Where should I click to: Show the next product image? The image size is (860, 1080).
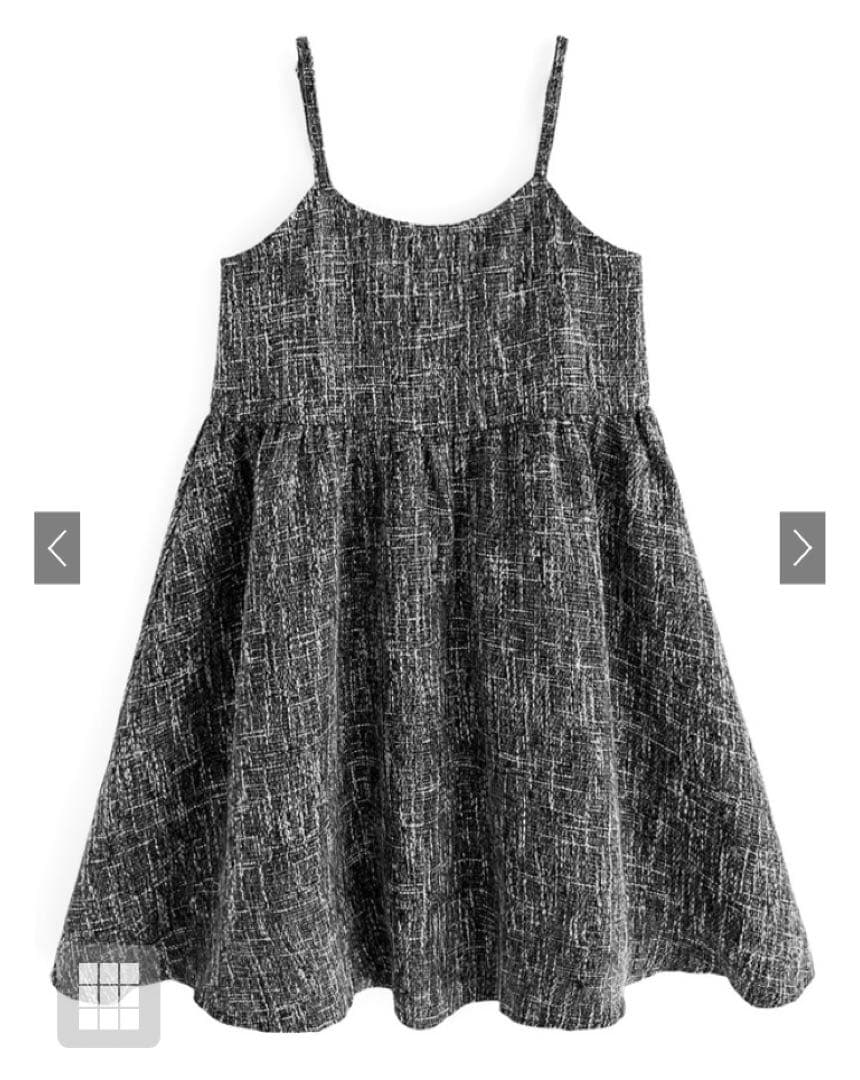click(802, 548)
